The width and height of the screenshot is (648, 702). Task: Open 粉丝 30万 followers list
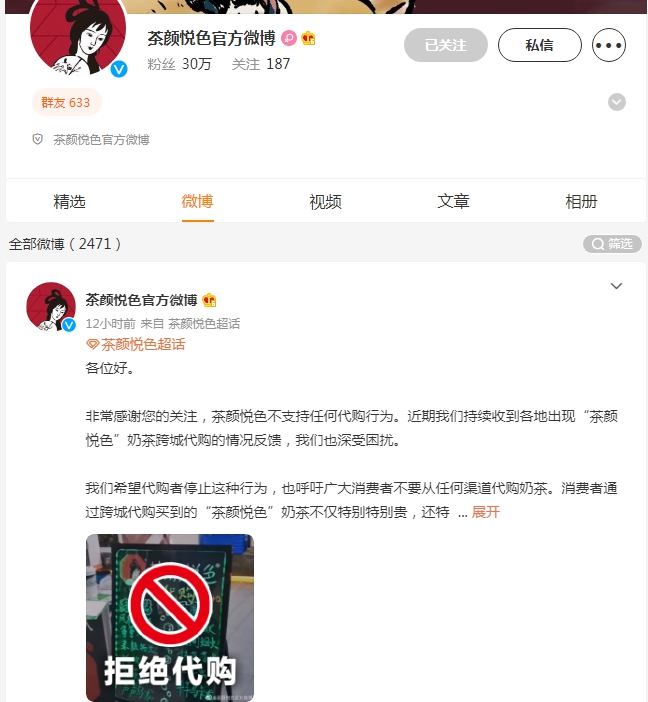point(179,64)
